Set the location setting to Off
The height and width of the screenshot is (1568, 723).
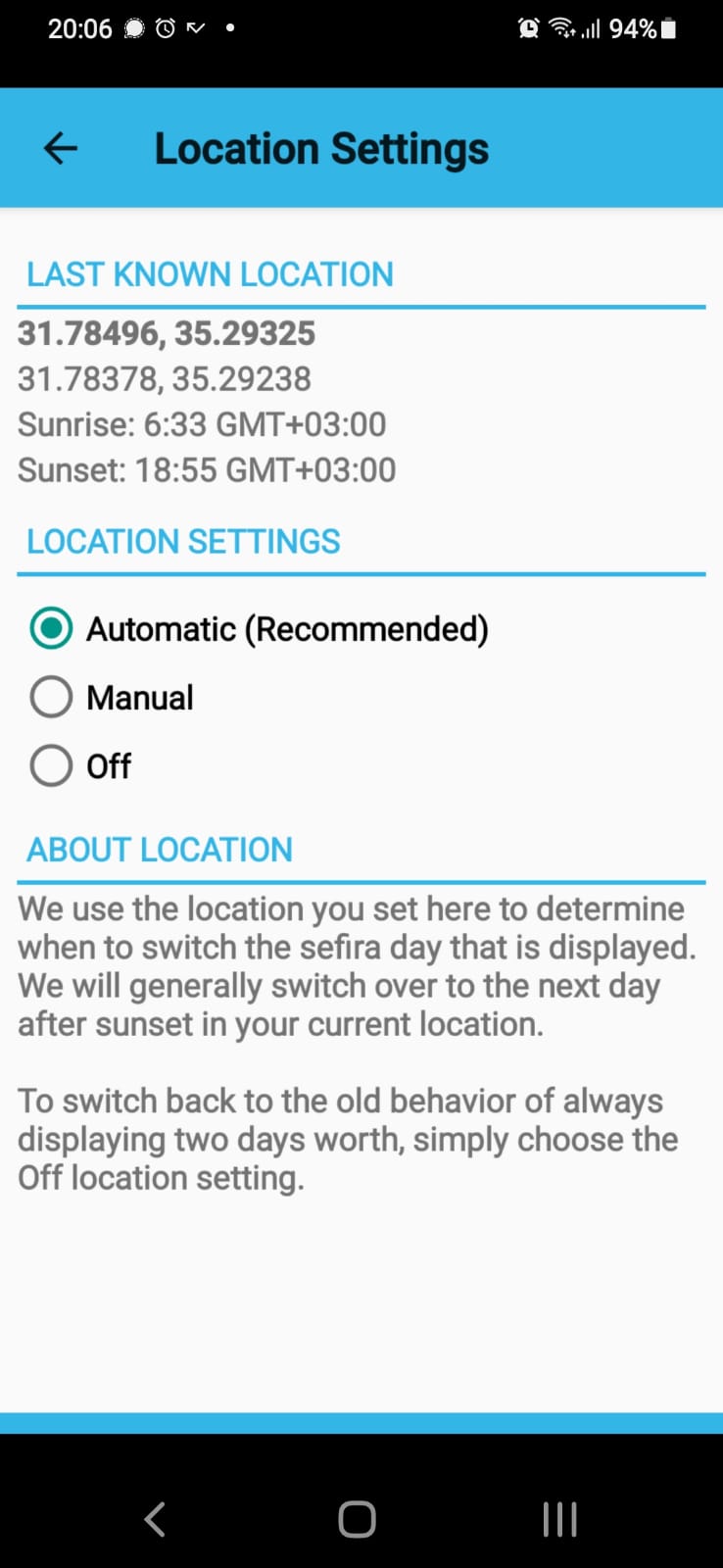coord(51,766)
